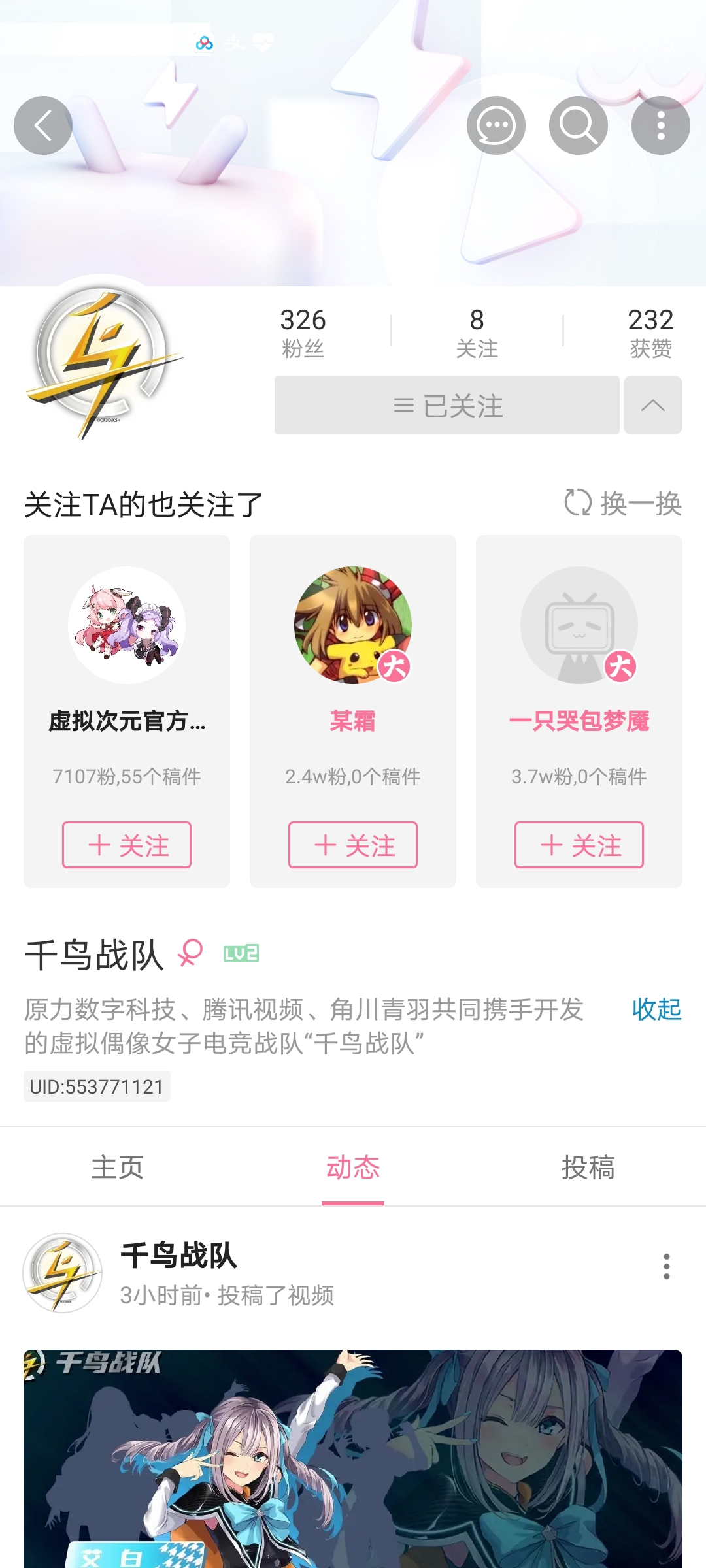This screenshot has width=706, height=1568.
Task: Search within this user's space
Action: tap(578, 125)
